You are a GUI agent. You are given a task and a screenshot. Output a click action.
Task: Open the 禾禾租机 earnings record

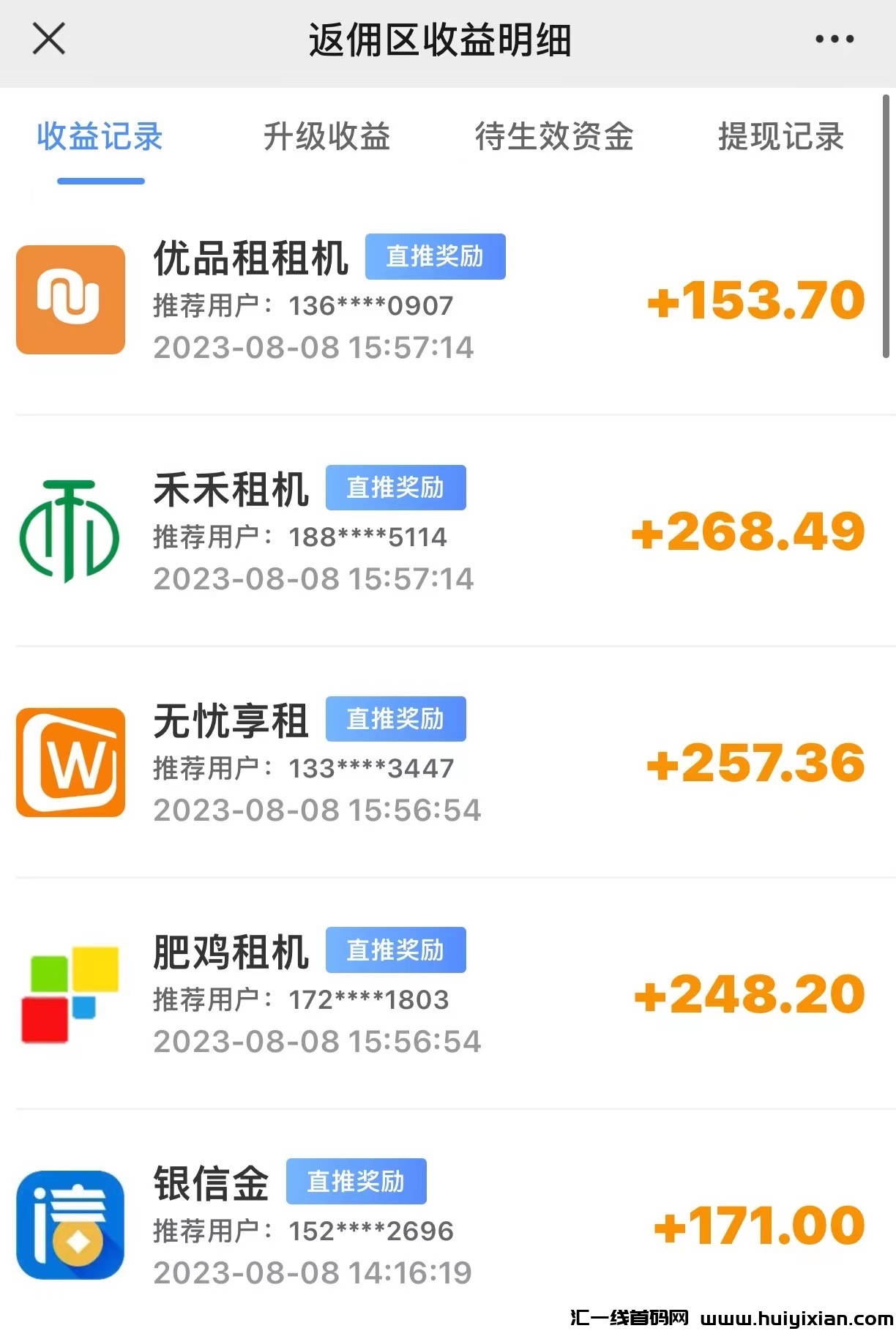(439, 532)
